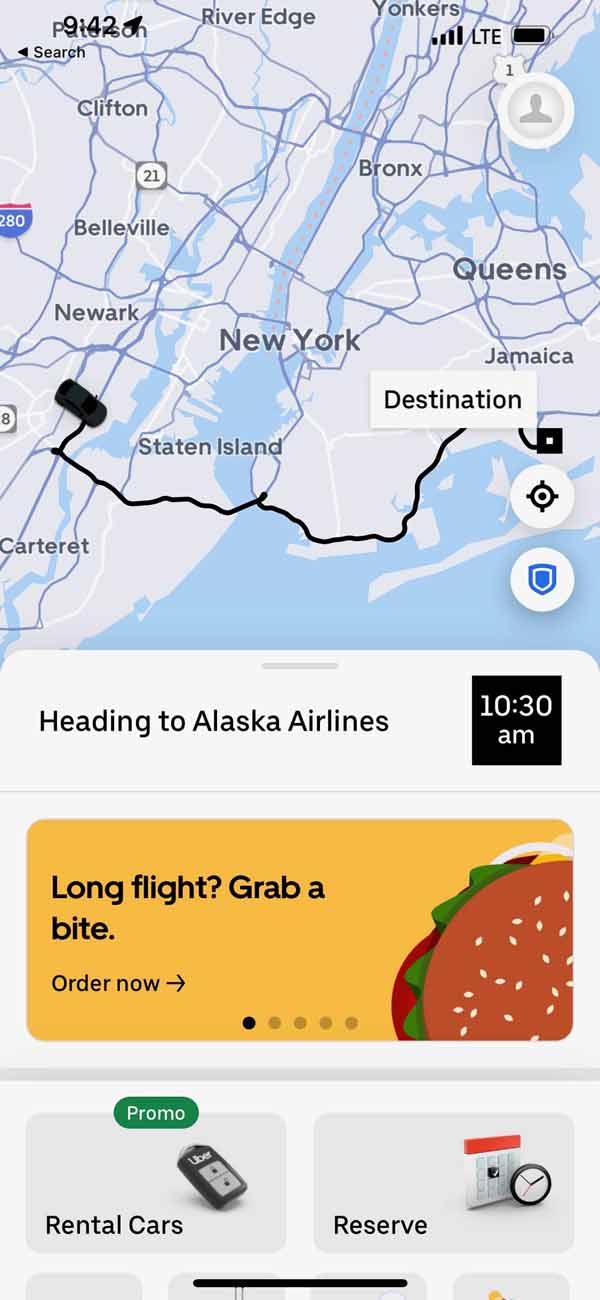Go back to Search app
600x1300 pixels.
(52, 52)
